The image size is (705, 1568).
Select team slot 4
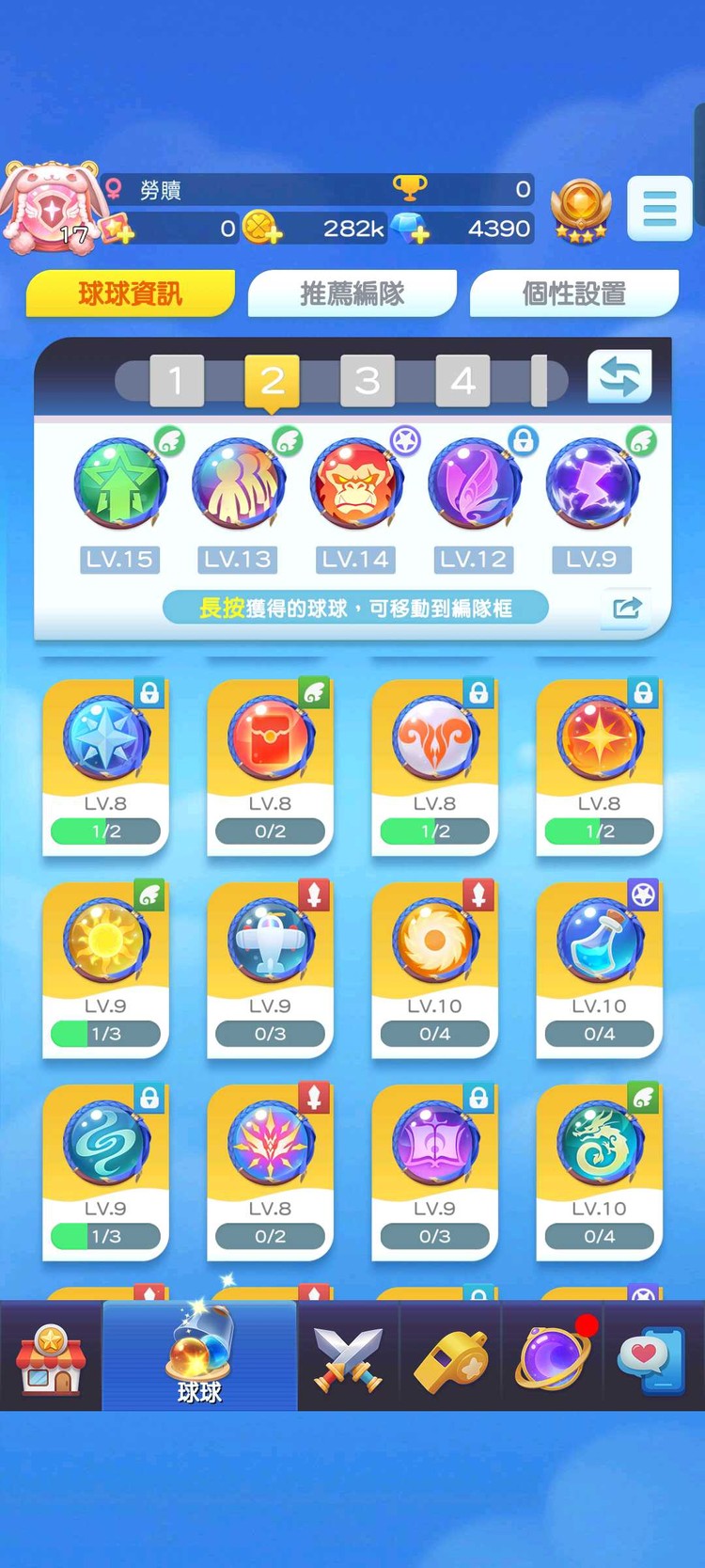click(x=462, y=380)
